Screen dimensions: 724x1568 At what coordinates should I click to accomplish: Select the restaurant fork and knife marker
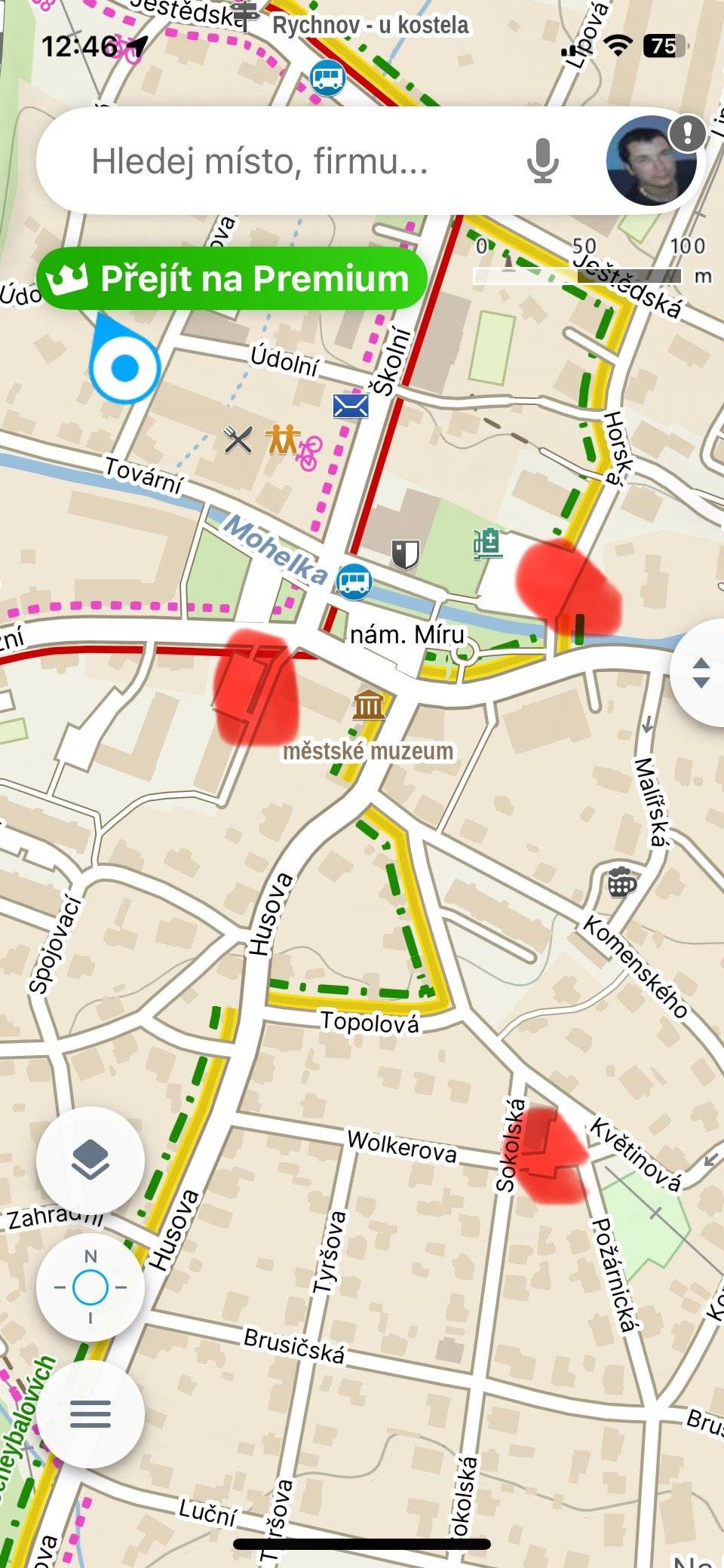coord(238,439)
